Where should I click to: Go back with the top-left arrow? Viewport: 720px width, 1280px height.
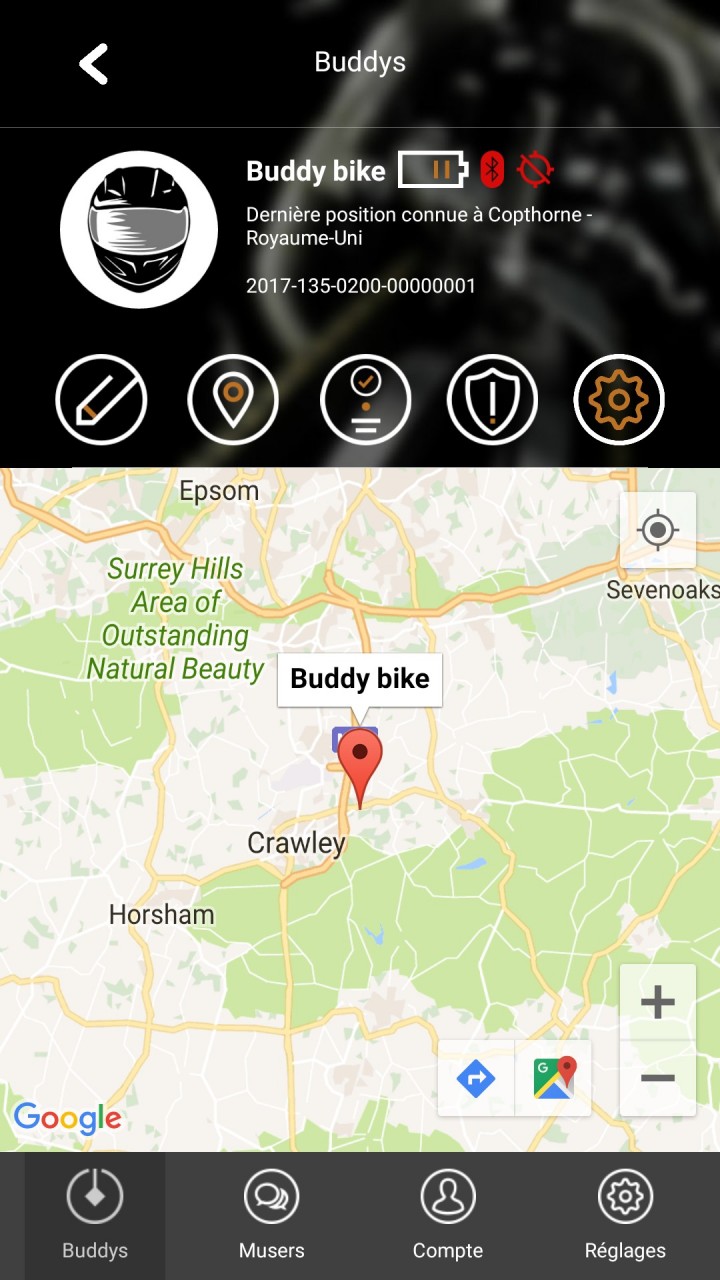93,63
